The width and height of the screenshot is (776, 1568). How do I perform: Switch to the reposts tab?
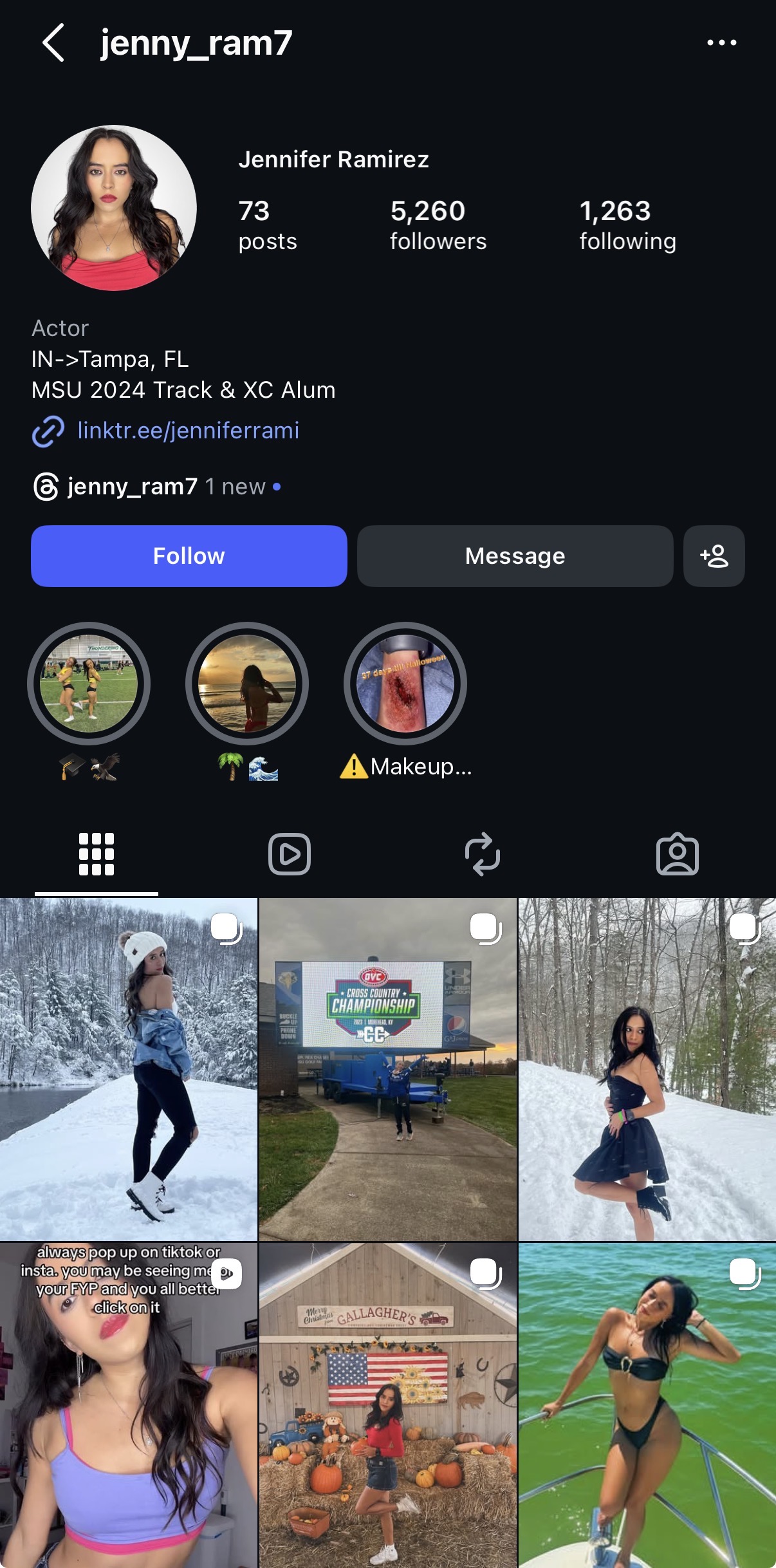coord(483,854)
